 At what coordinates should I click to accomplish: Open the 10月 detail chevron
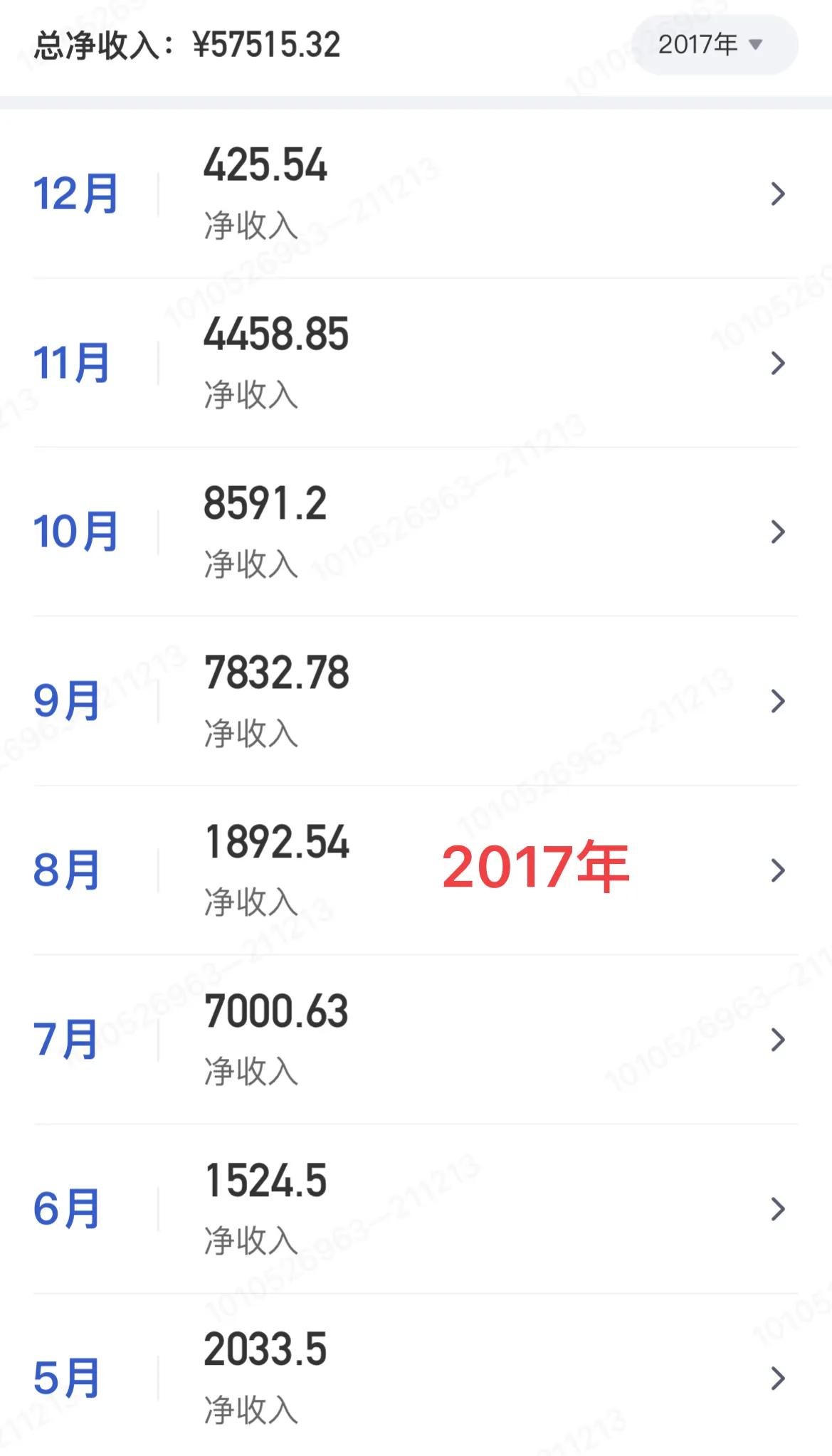click(777, 532)
